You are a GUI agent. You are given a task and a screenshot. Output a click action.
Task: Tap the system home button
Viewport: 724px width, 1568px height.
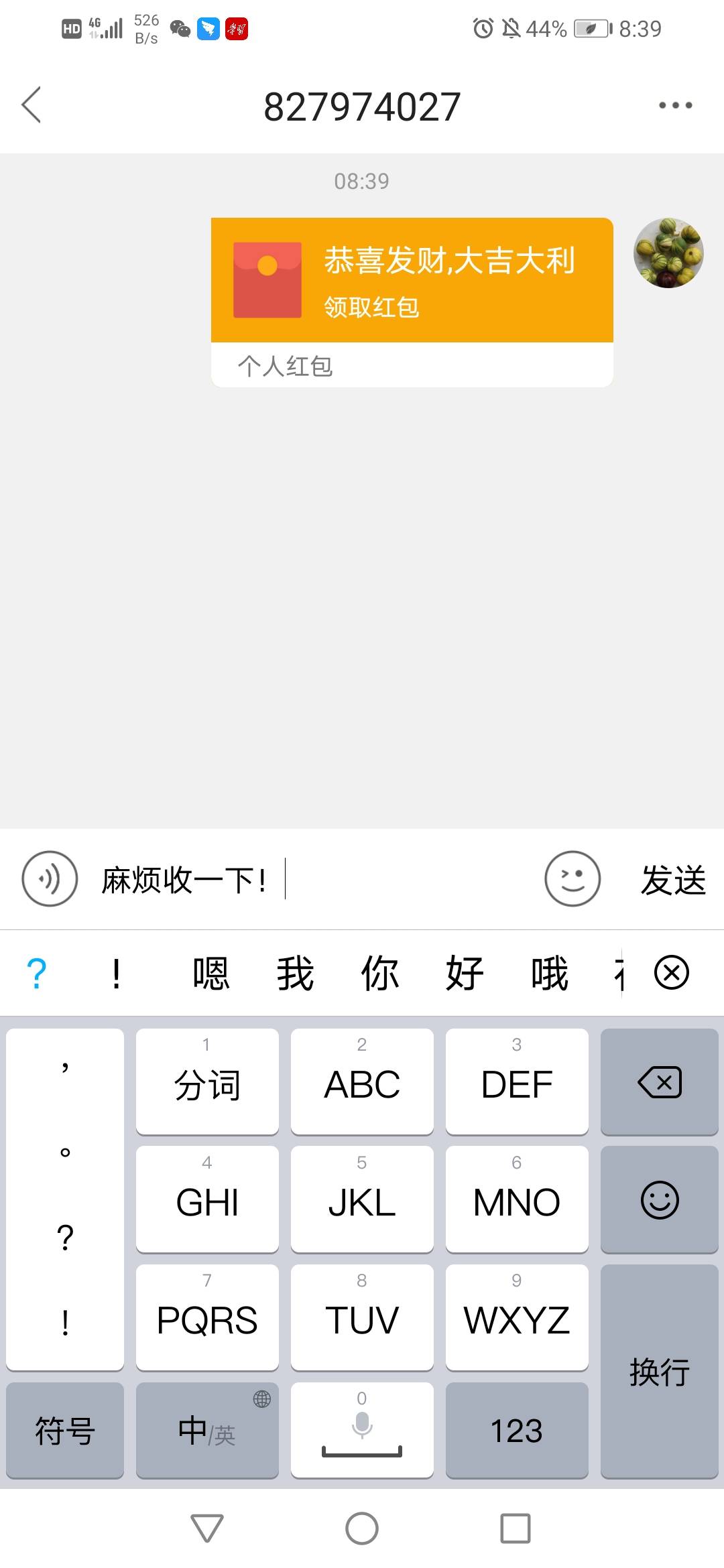click(x=362, y=1528)
